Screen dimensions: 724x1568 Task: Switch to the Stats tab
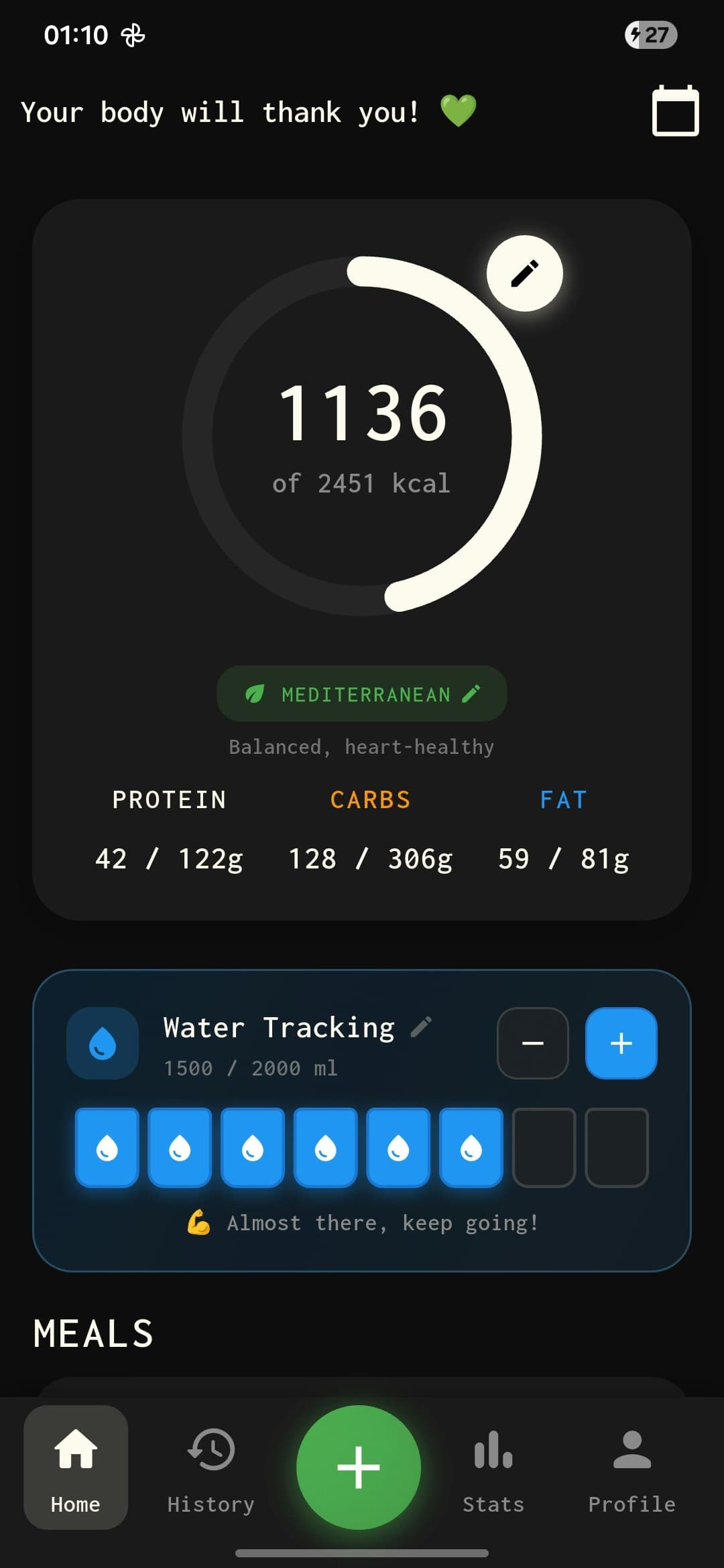coord(493,1467)
